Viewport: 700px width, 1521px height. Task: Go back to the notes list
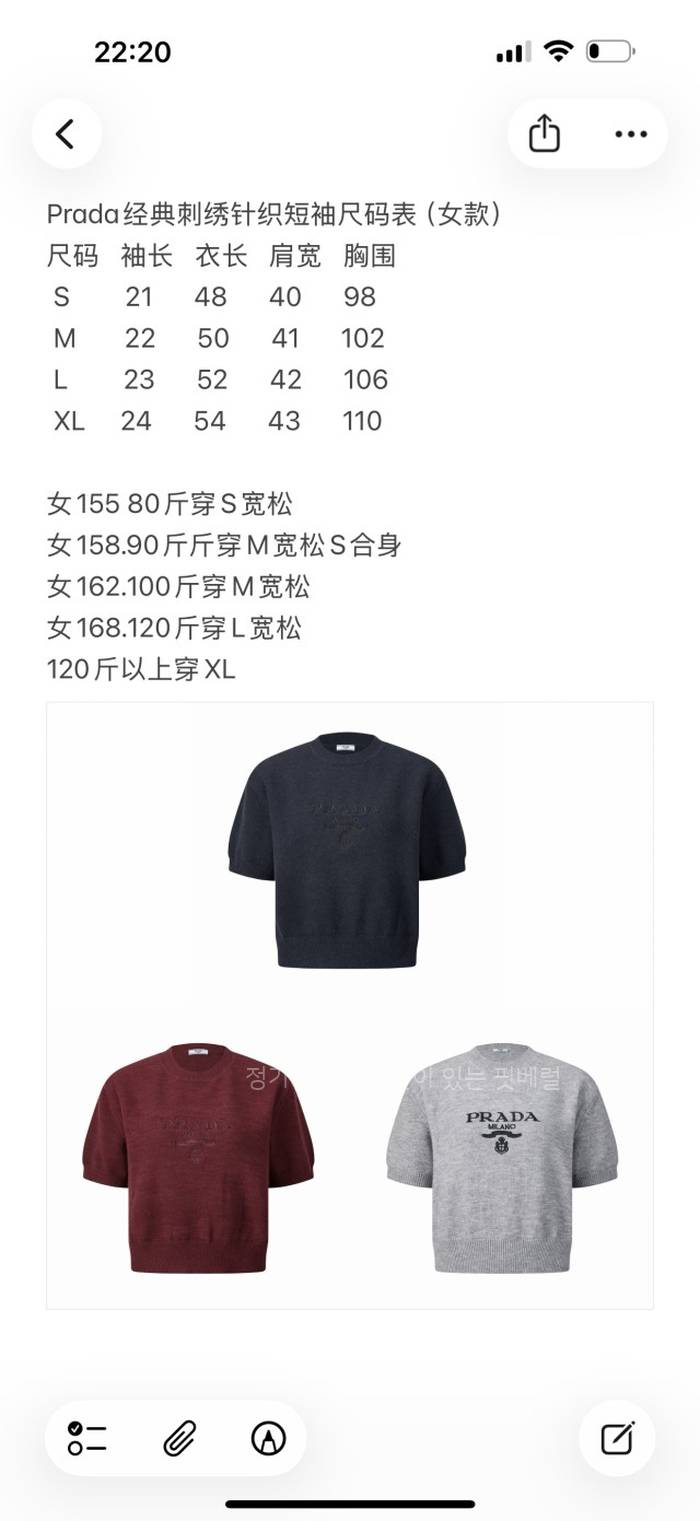click(66, 134)
